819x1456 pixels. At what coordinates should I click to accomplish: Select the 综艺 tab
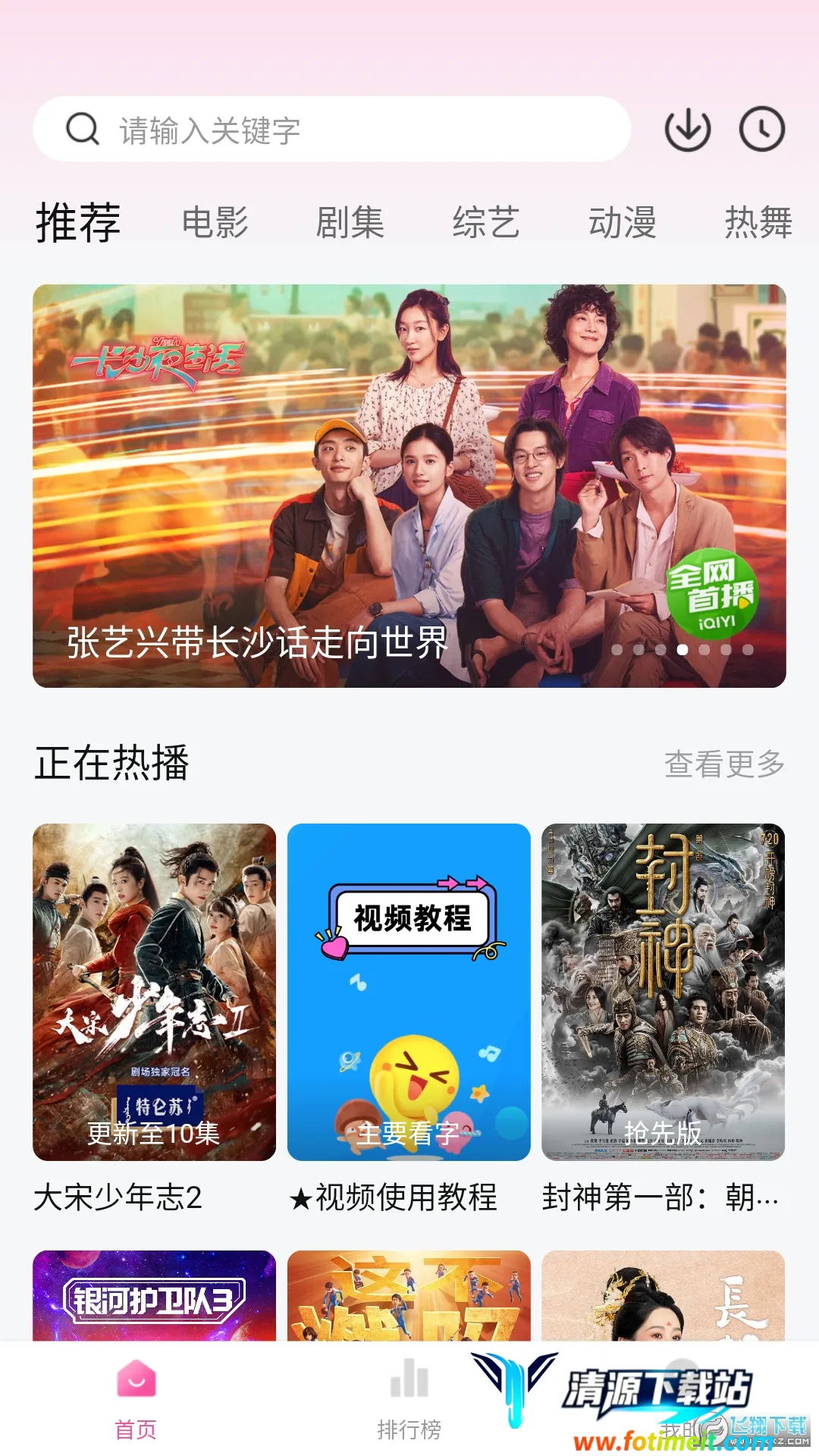pyautogui.click(x=486, y=223)
